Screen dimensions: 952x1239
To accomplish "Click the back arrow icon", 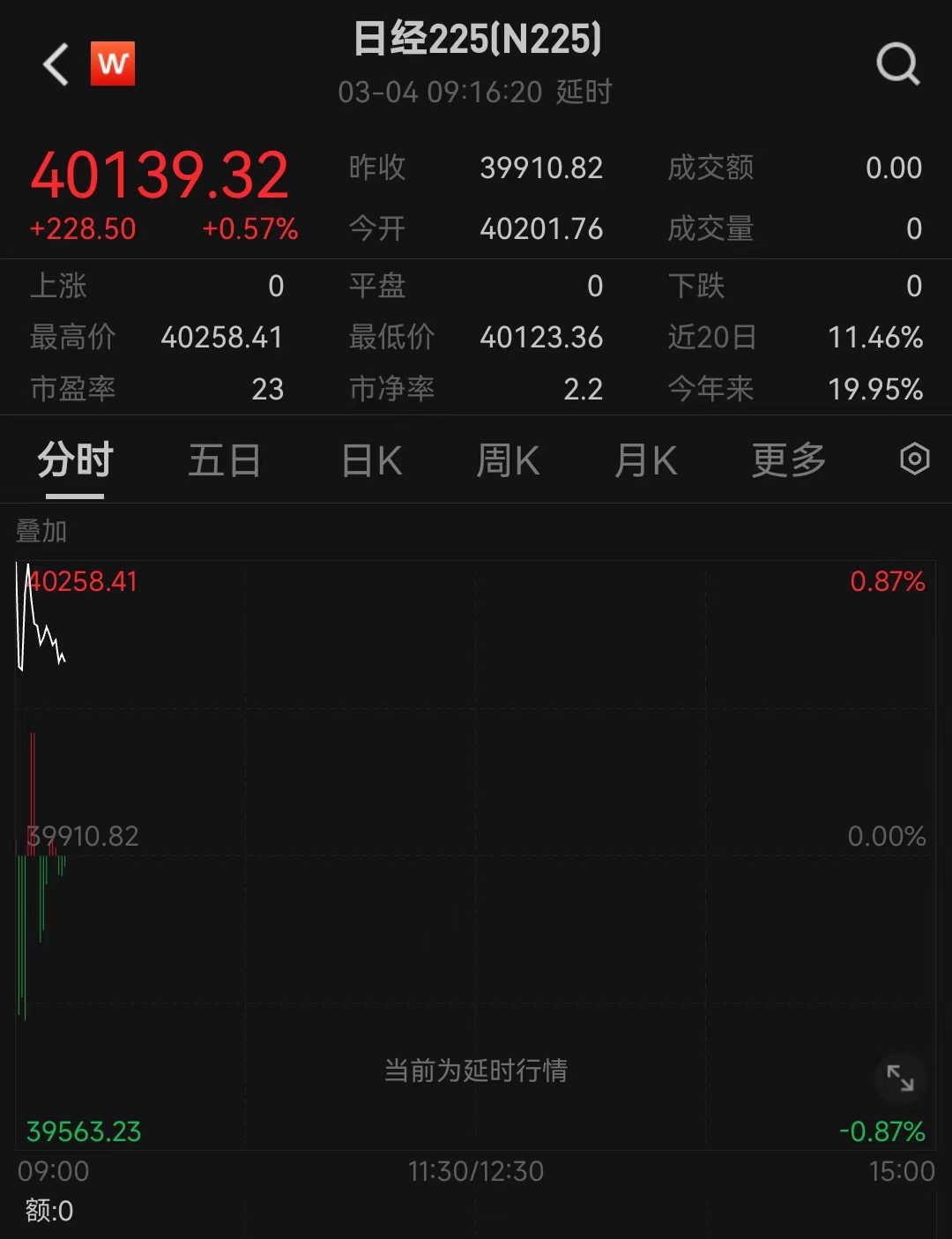I will coord(54,65).
